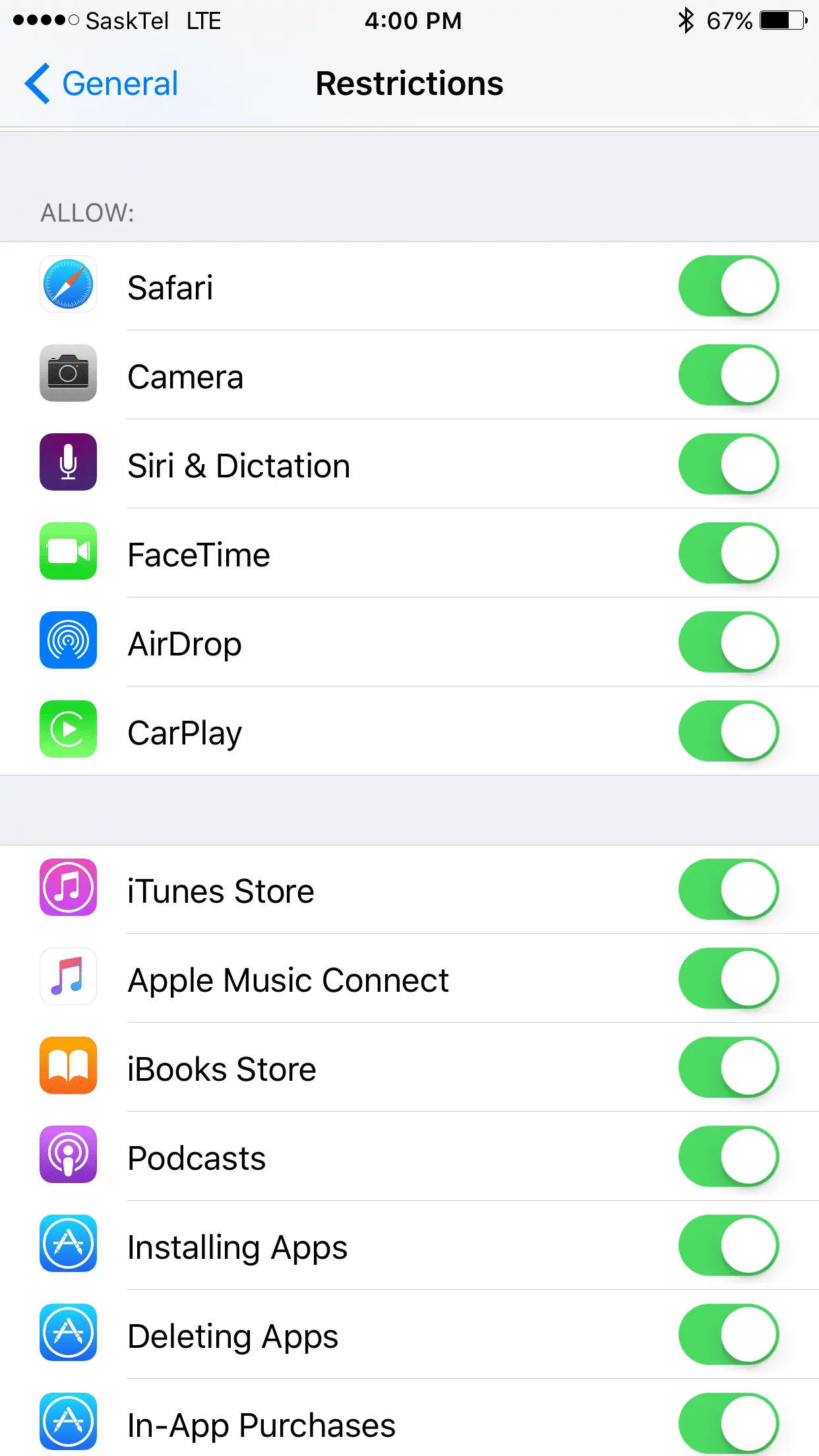Turn off the Safari switch
819x1456 pixels.
coord(728,286)
